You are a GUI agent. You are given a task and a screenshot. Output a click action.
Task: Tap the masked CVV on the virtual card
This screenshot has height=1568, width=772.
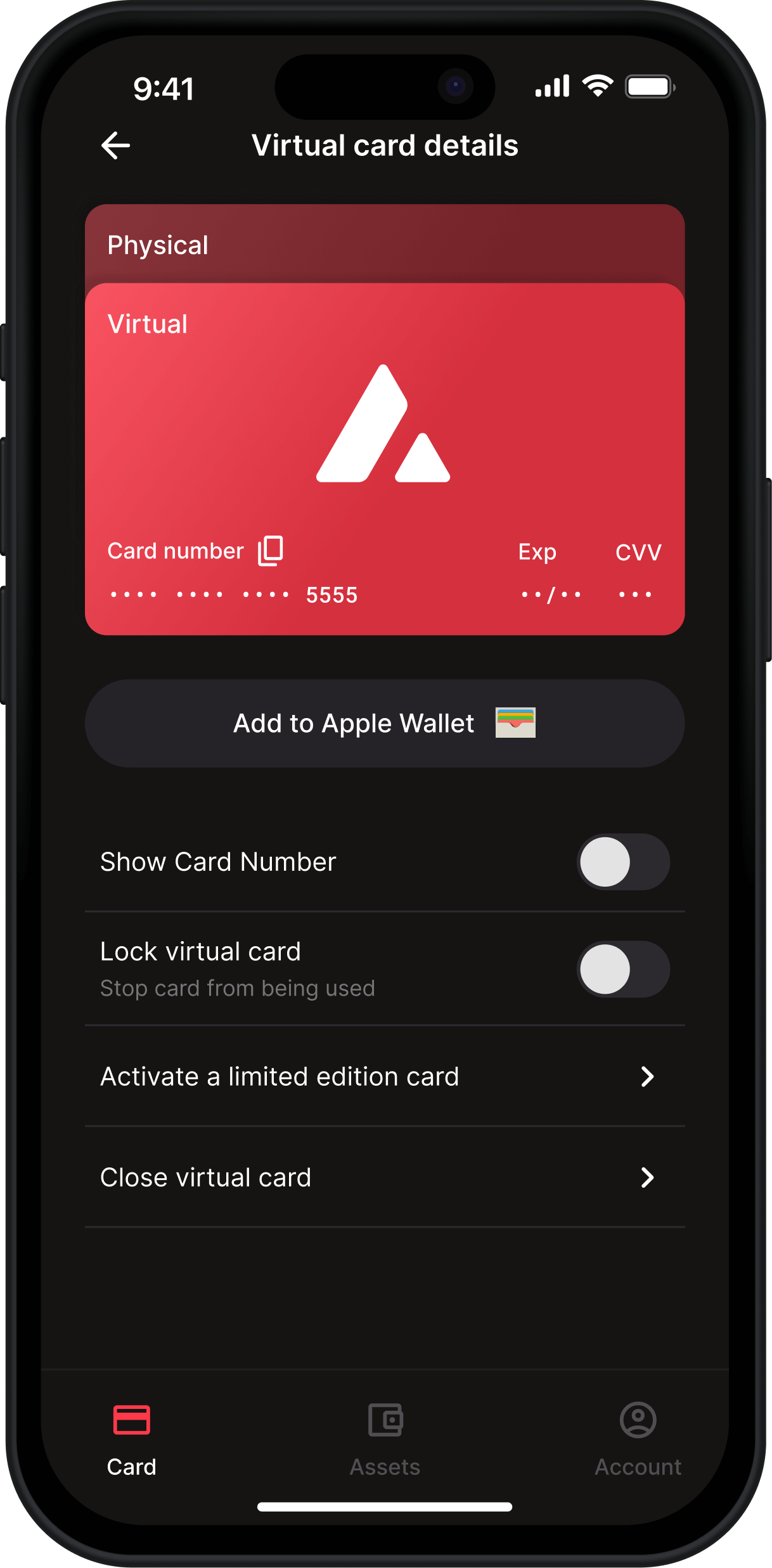click(x=635, y=593)
